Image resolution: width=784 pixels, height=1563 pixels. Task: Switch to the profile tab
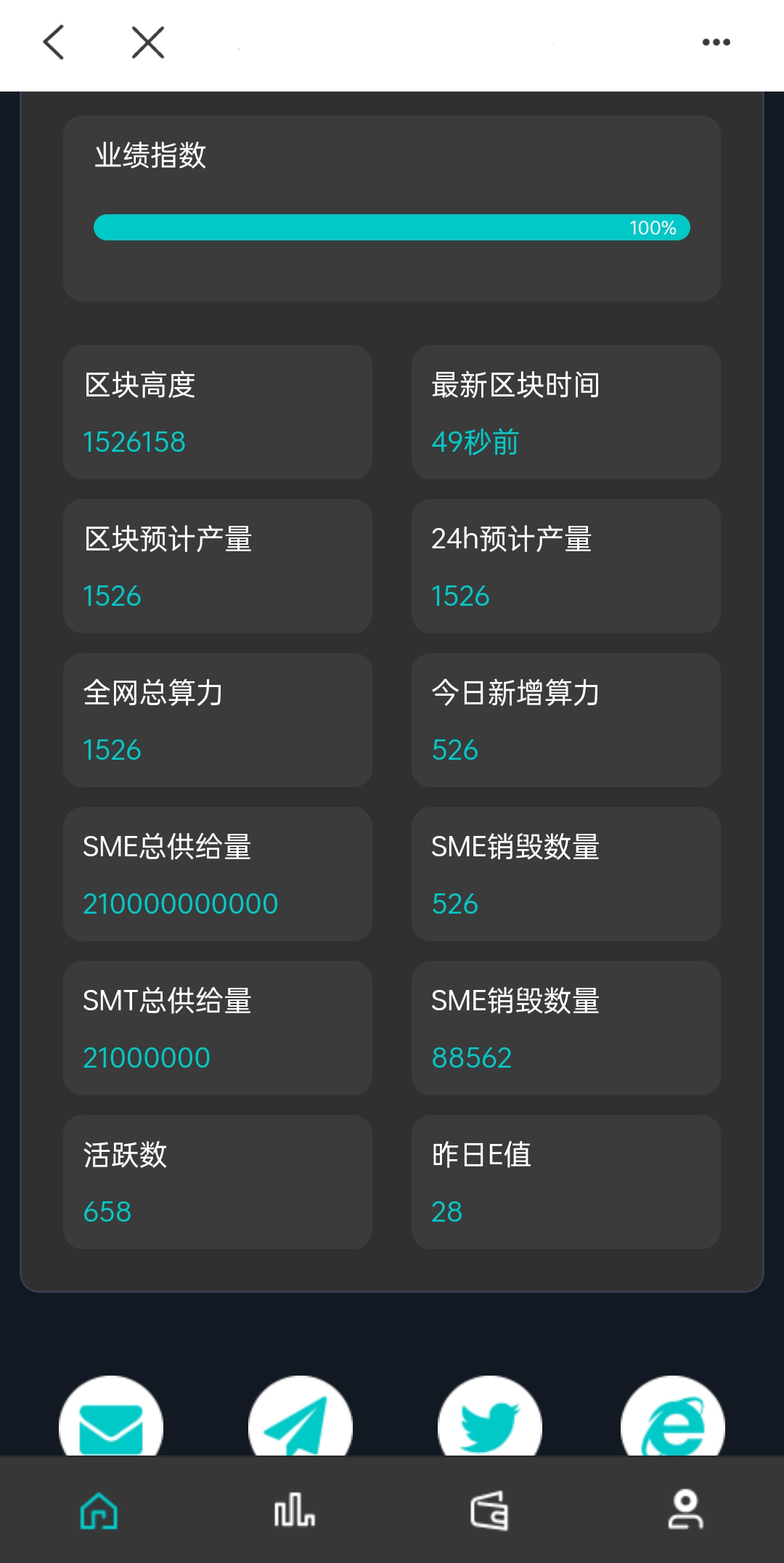685,1509
